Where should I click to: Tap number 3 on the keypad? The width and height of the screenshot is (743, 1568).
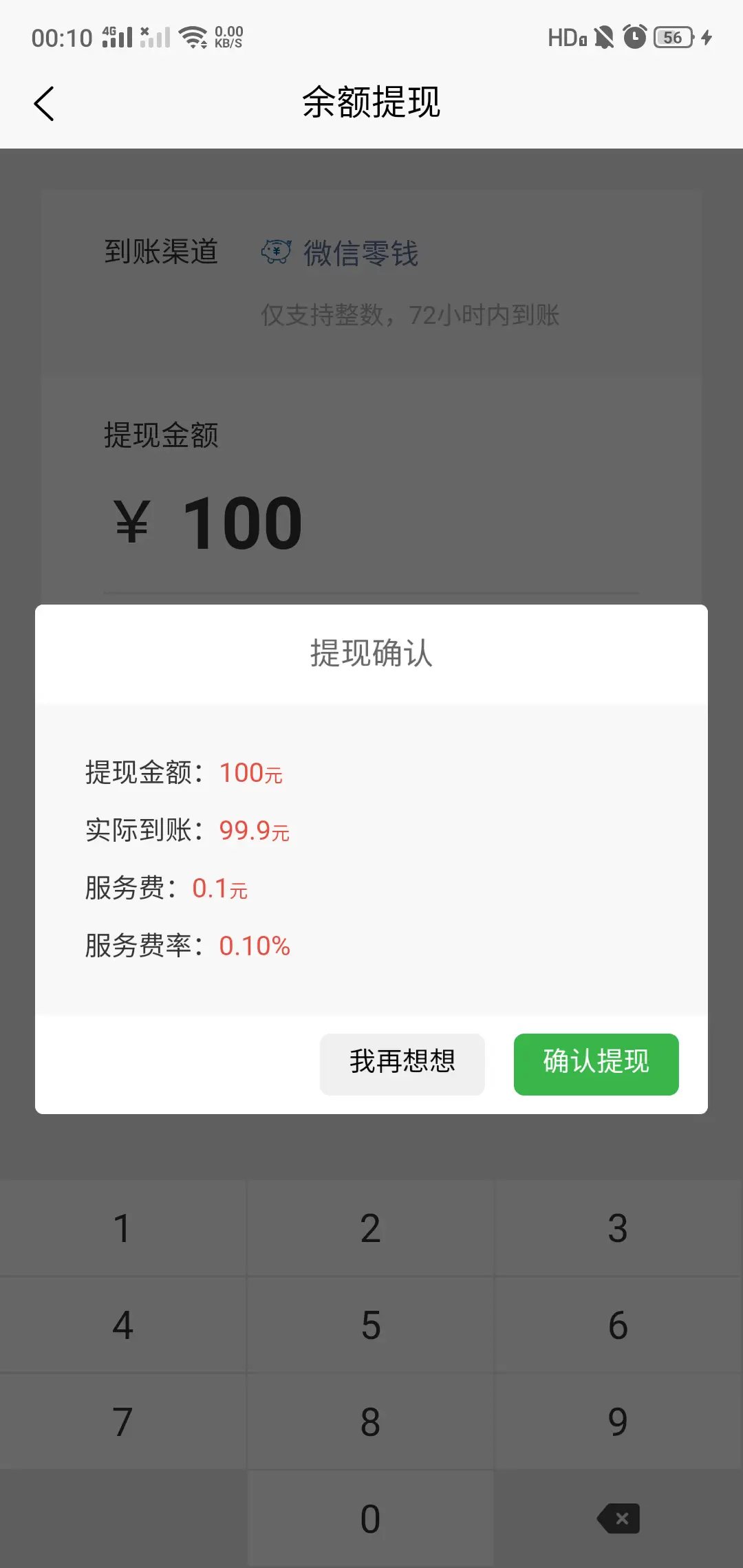(618, 1228)
